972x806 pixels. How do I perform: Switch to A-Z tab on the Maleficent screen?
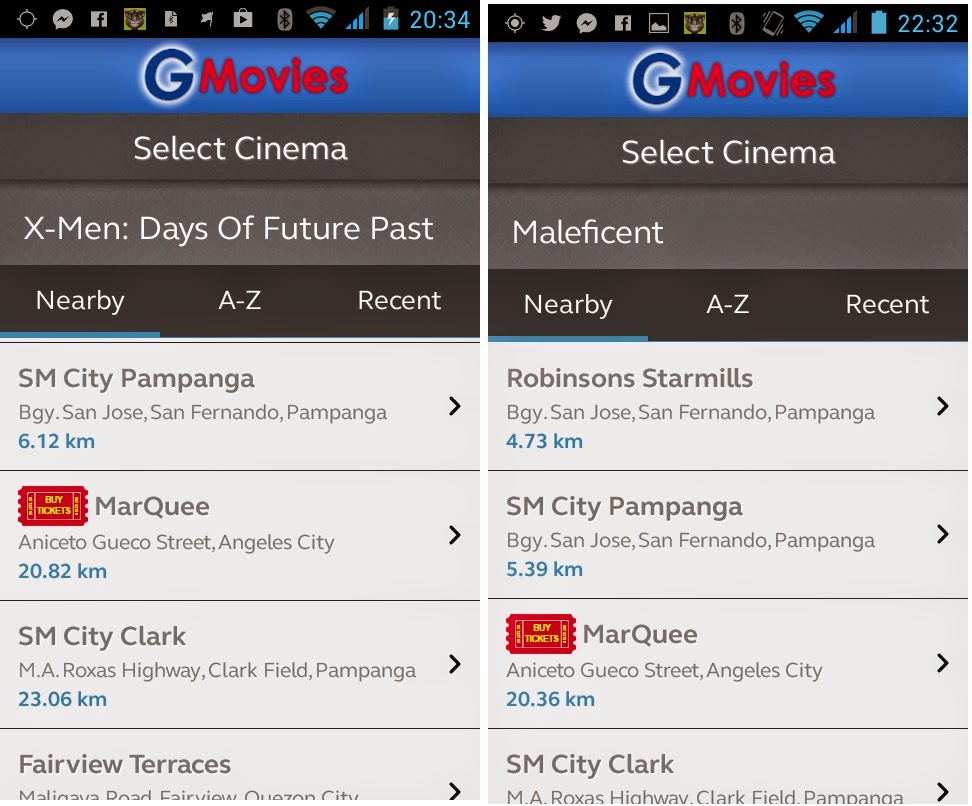click(728, 305)
